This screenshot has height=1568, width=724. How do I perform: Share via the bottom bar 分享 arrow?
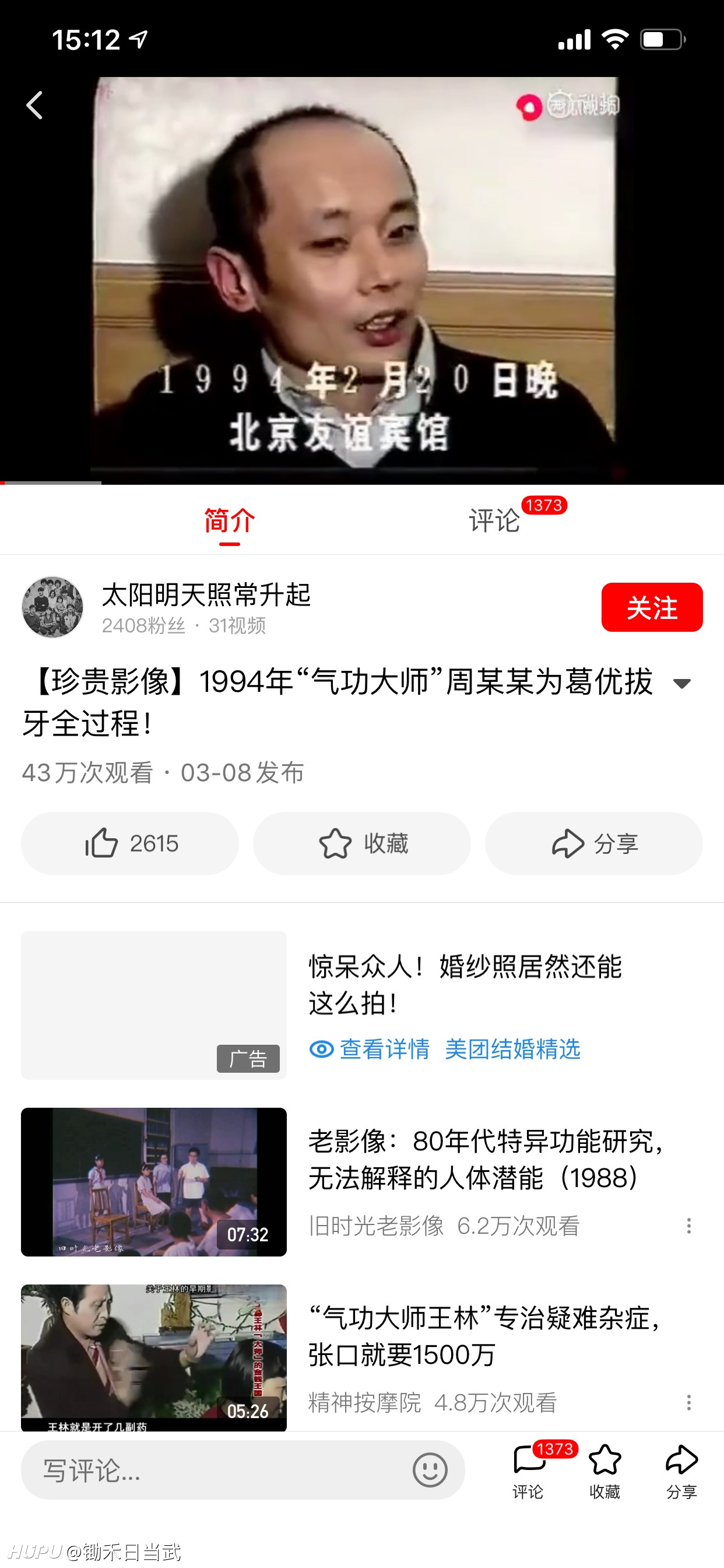click(x=681, y=1472)
